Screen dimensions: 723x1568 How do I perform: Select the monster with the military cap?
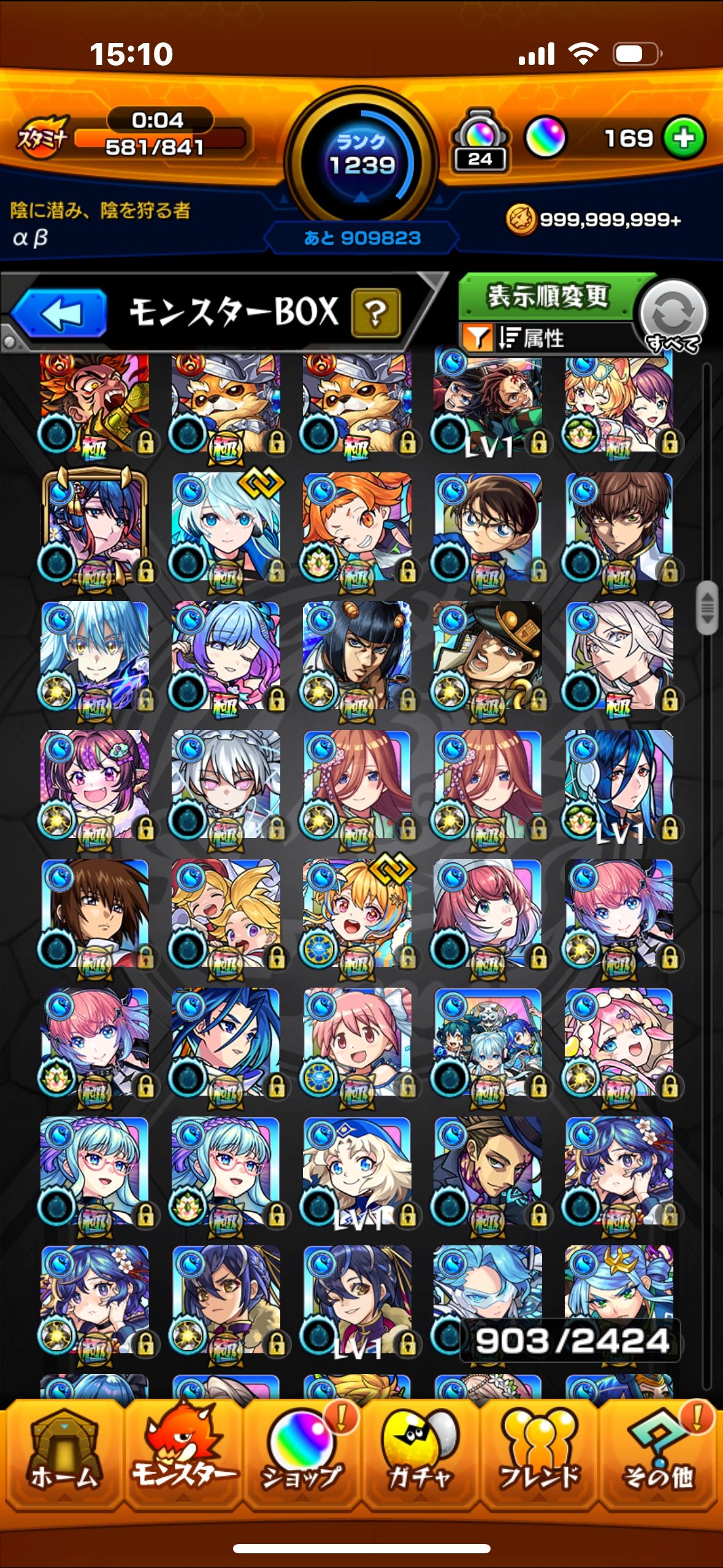point(488,656)
